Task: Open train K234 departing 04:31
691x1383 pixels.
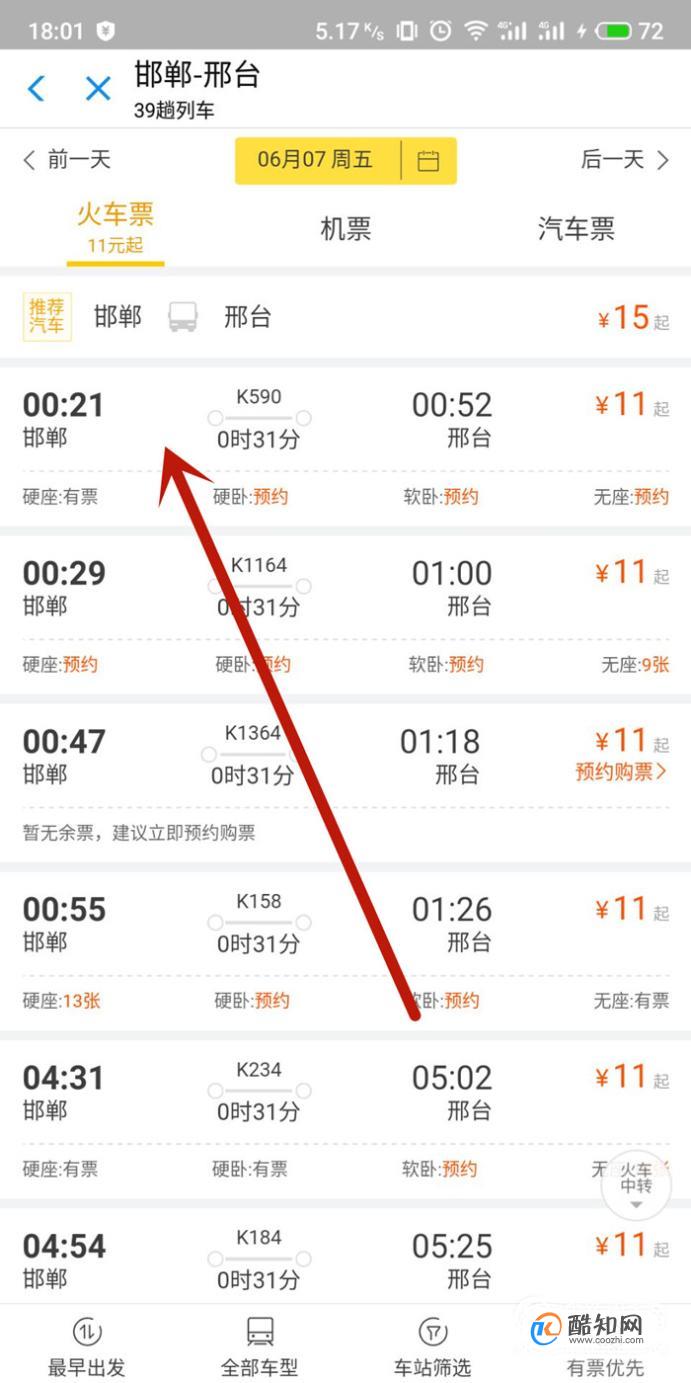Action: pyautogui.click(x=345, y=1118)
